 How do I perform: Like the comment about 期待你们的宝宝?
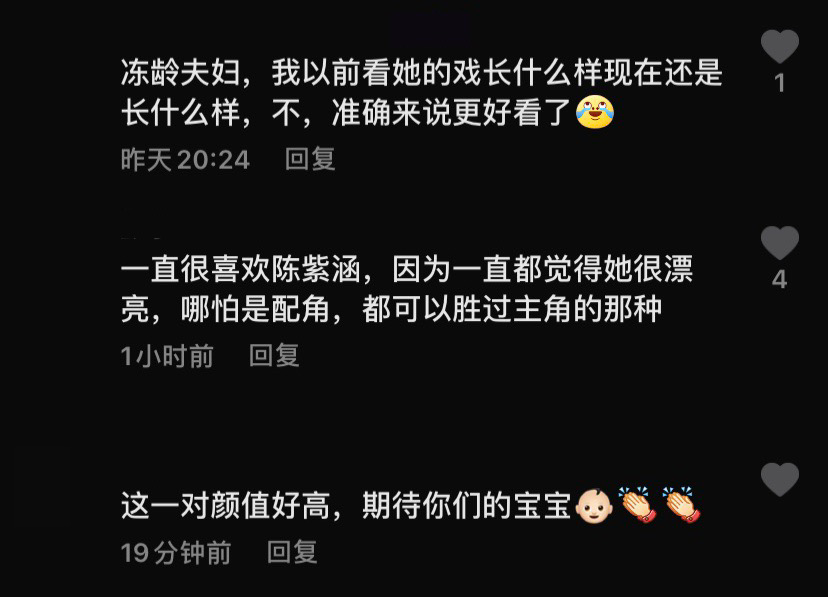(780, 480)
